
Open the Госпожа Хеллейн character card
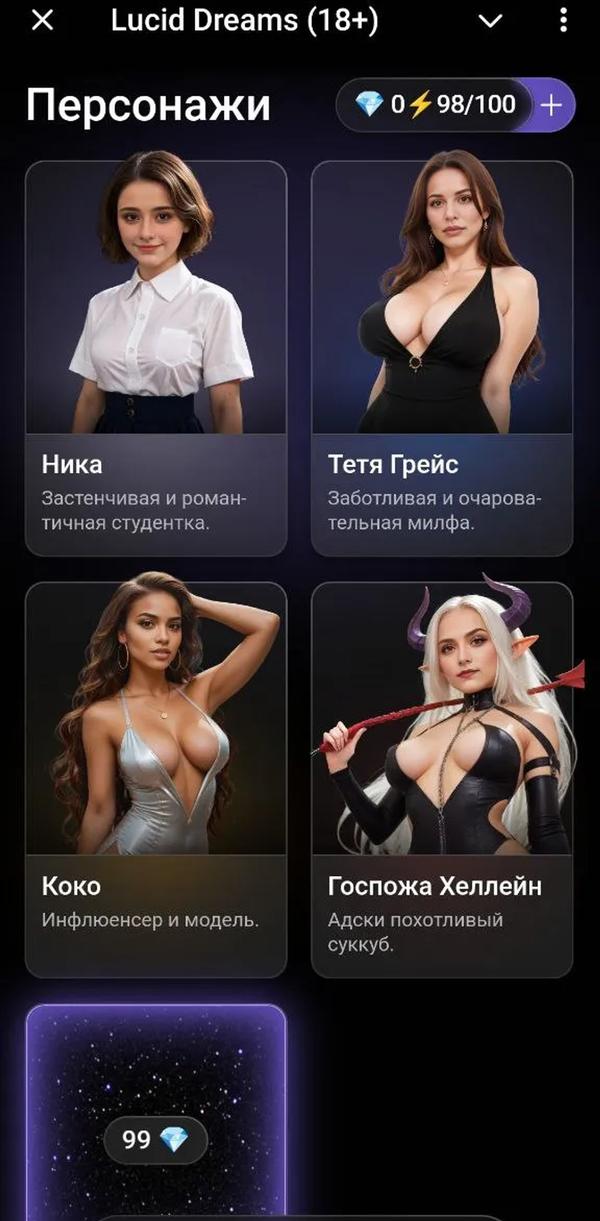tap(442, 779)
